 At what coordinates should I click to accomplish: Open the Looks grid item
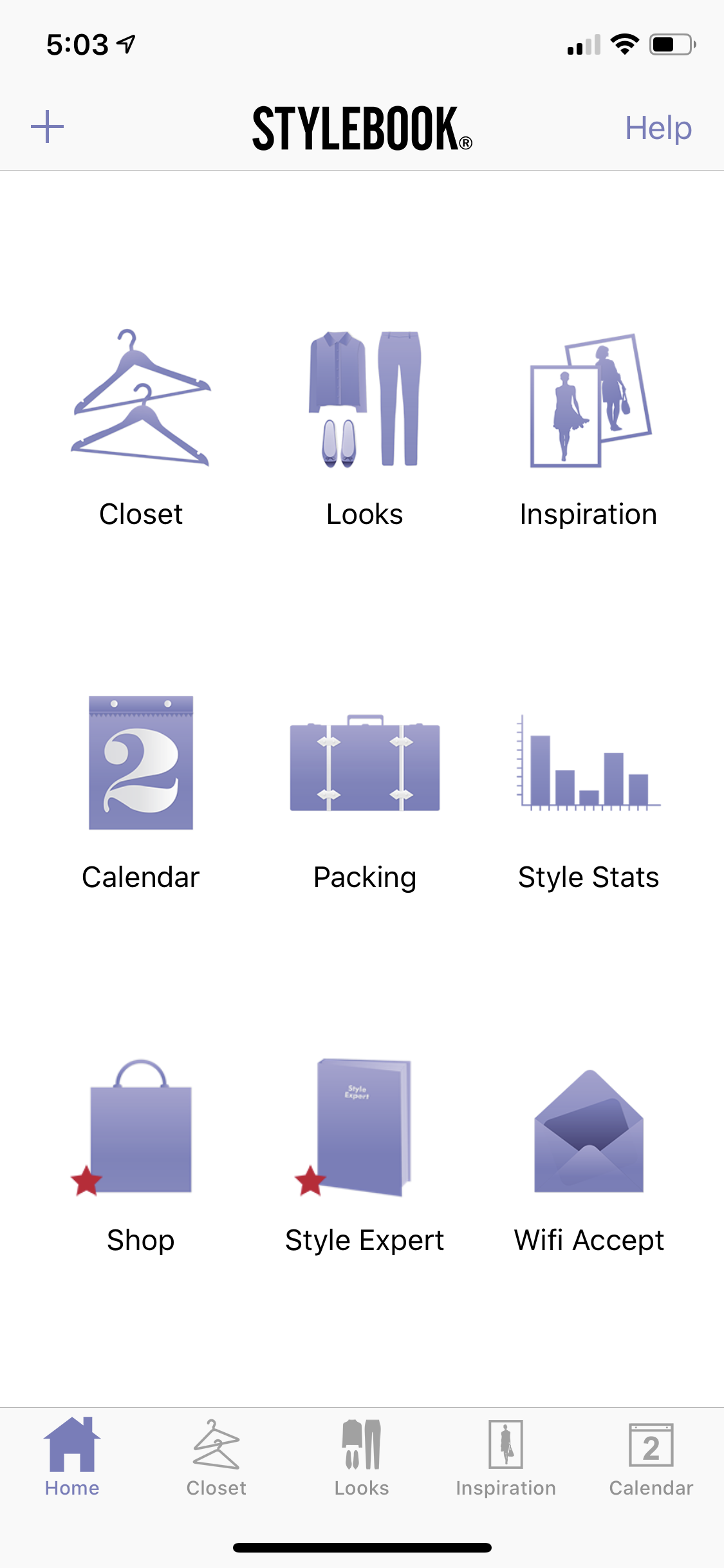pos(365,428)
